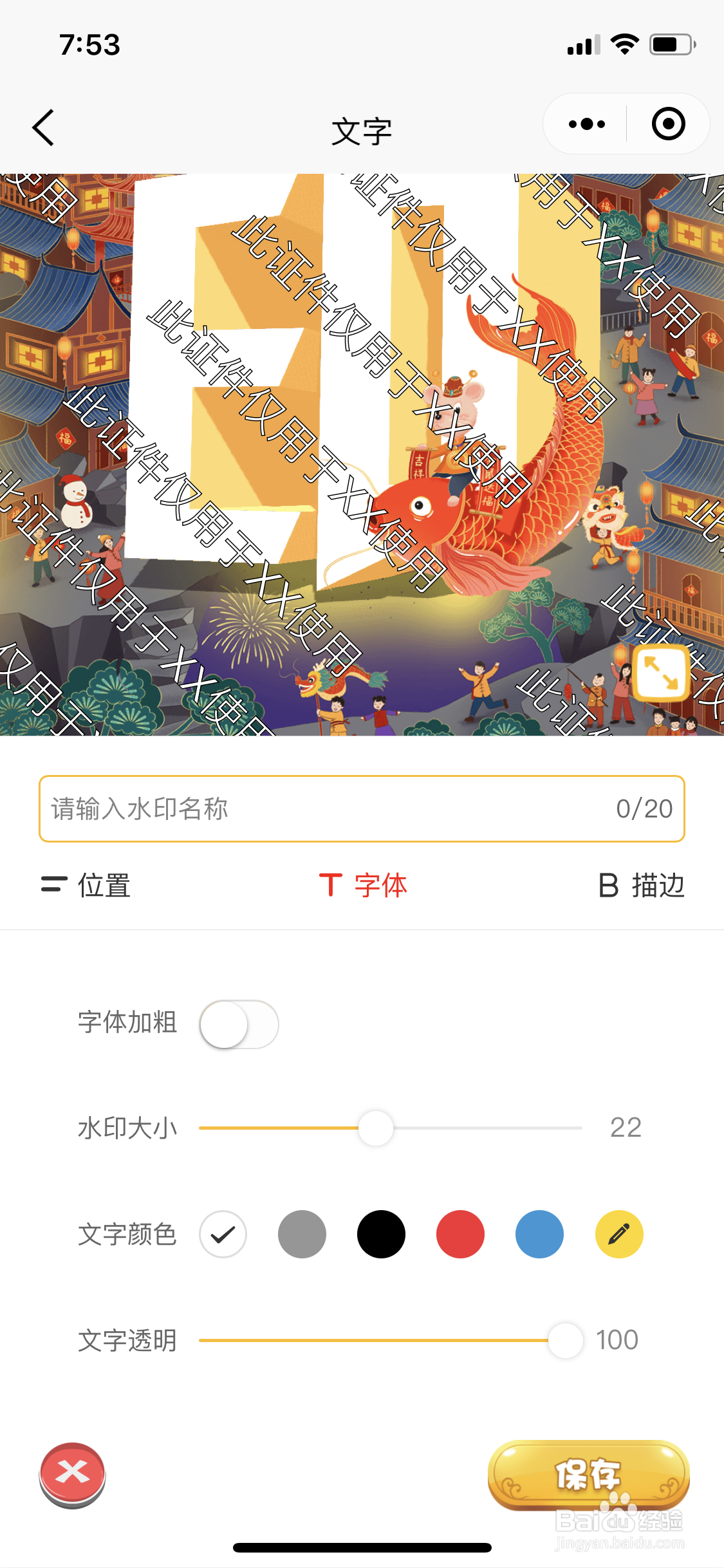This screenshot has width=724, height=1568.
Task: Tap the red X cancel button
Action: (73, 1474)
